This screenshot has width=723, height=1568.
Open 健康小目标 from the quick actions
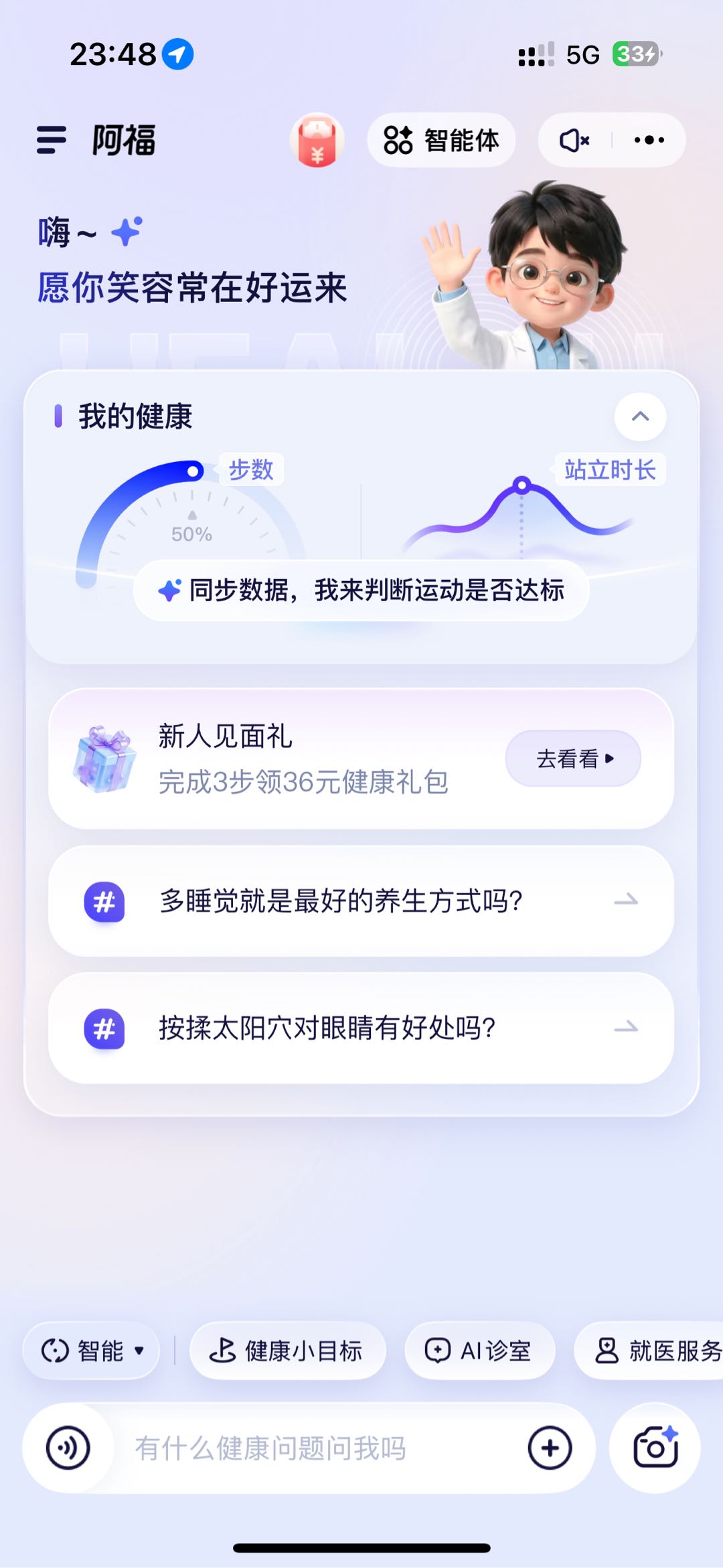289,1351
